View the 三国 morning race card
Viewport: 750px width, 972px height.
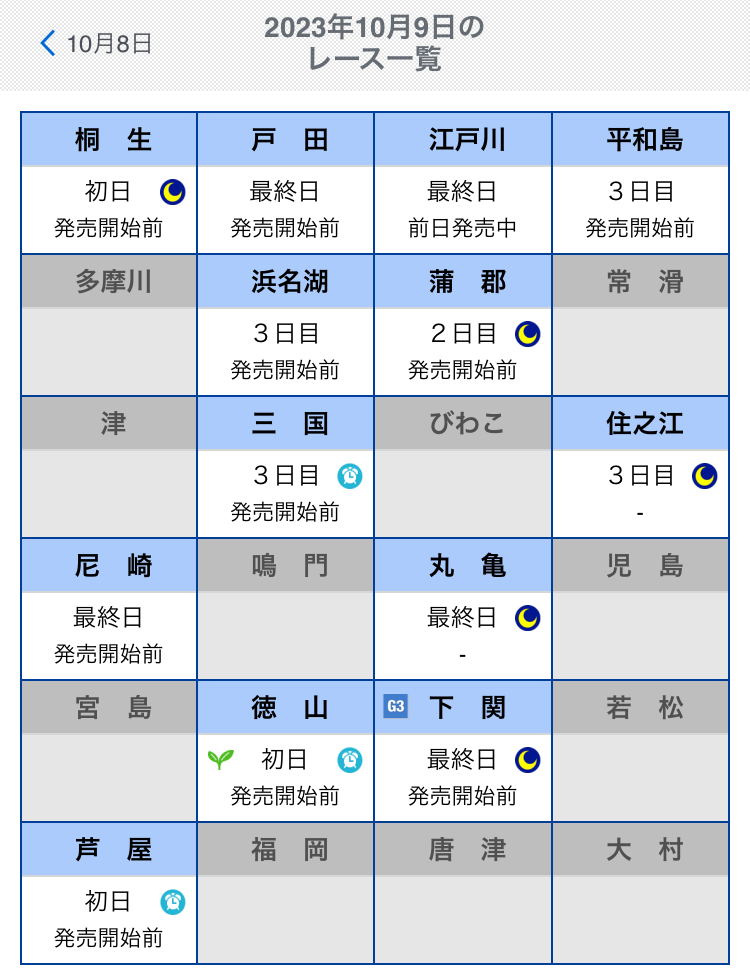tap(286, 467)
